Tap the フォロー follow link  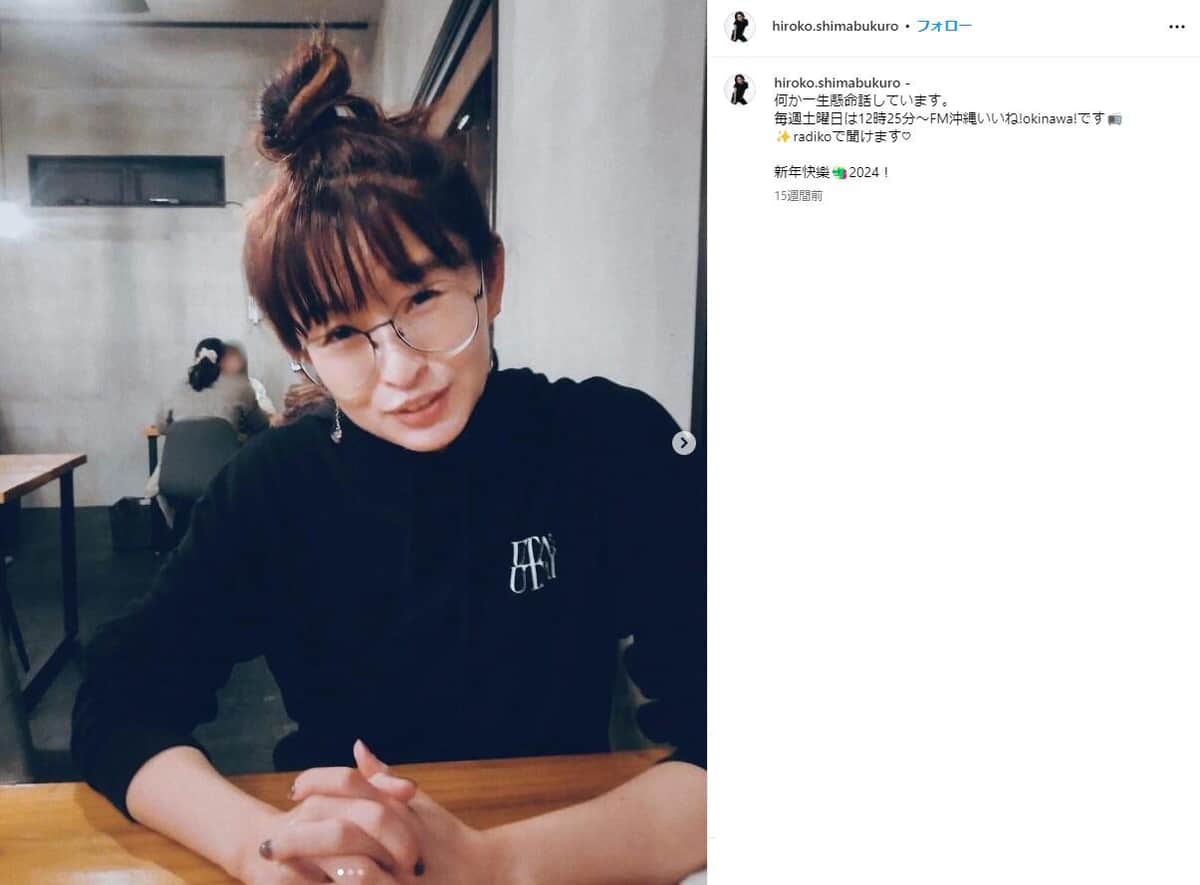pos(944,27)
